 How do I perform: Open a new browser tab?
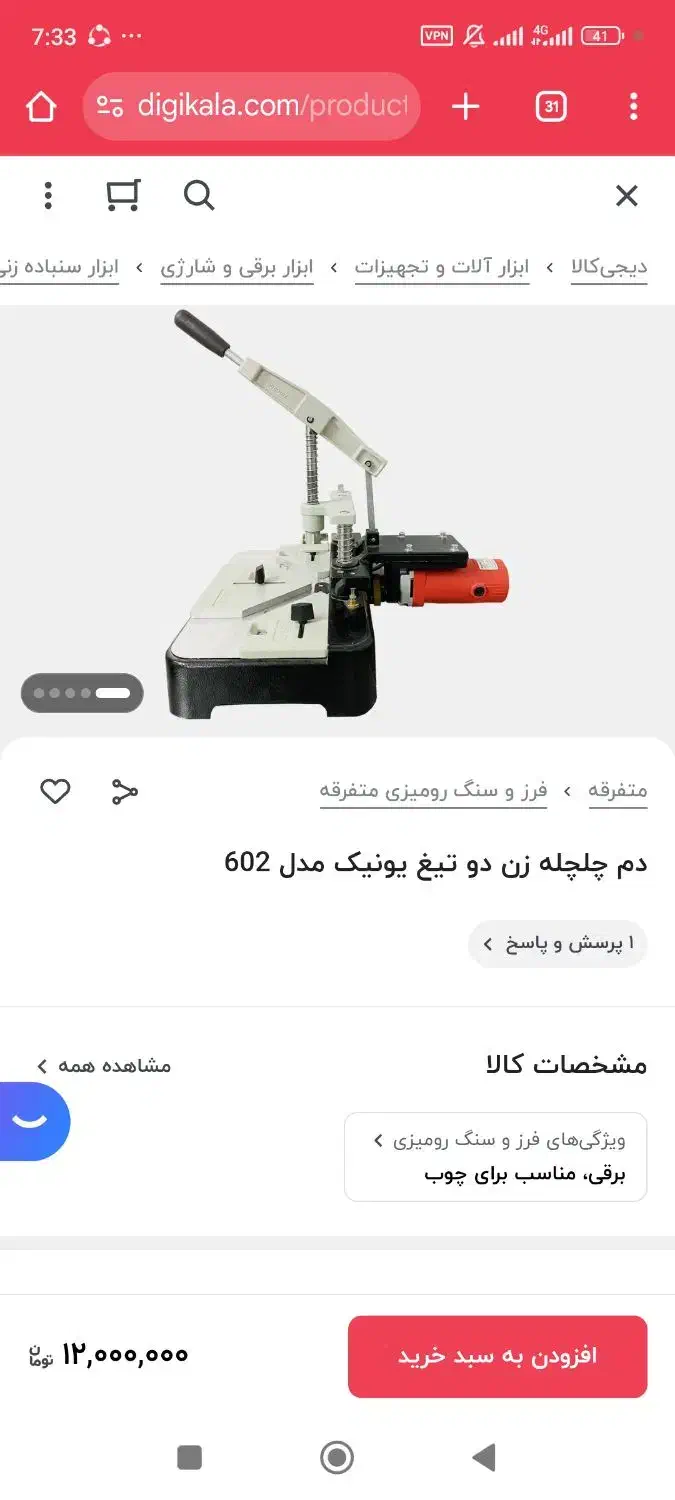pos(466,106)
